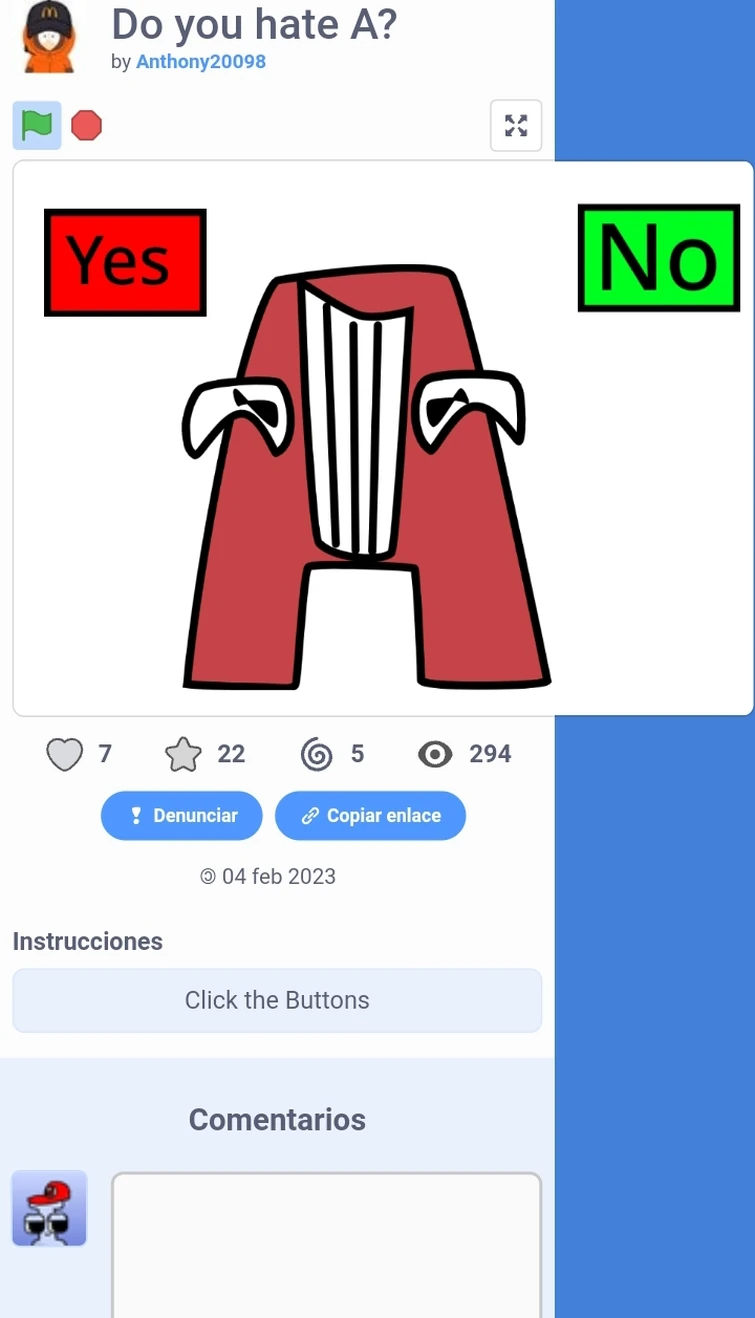This screenshot has width=755, height=1318.
Task: Copy the project link with Copiar enlace
Action: (370, 816)
